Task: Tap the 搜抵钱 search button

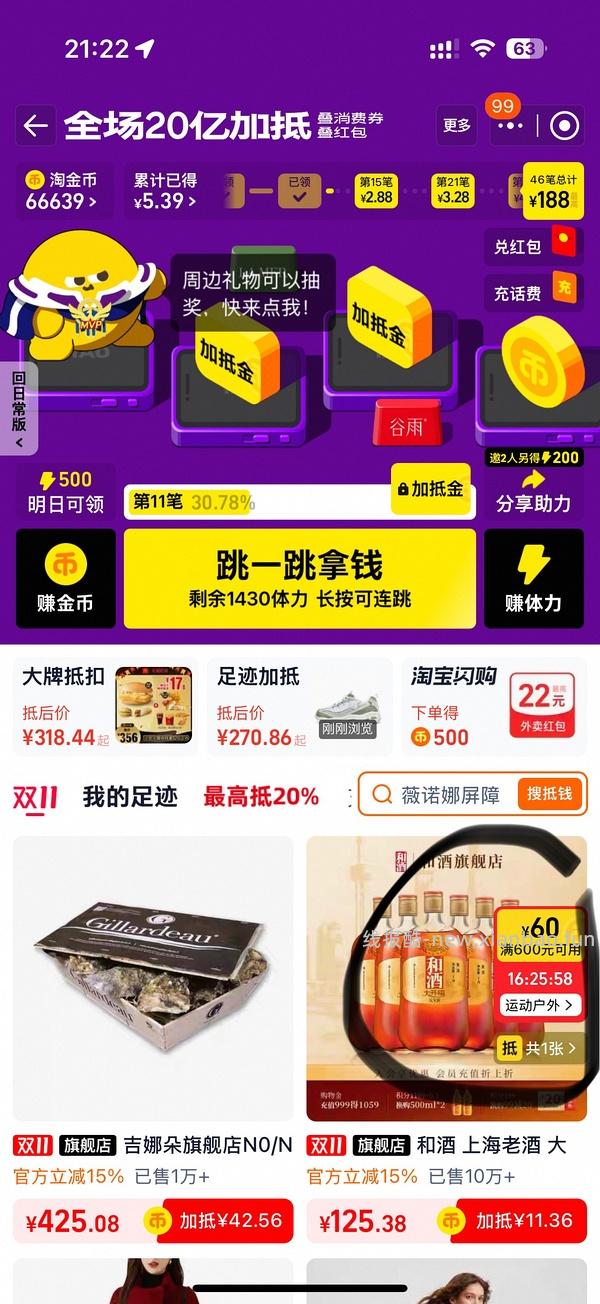Action: pos(550,794)
